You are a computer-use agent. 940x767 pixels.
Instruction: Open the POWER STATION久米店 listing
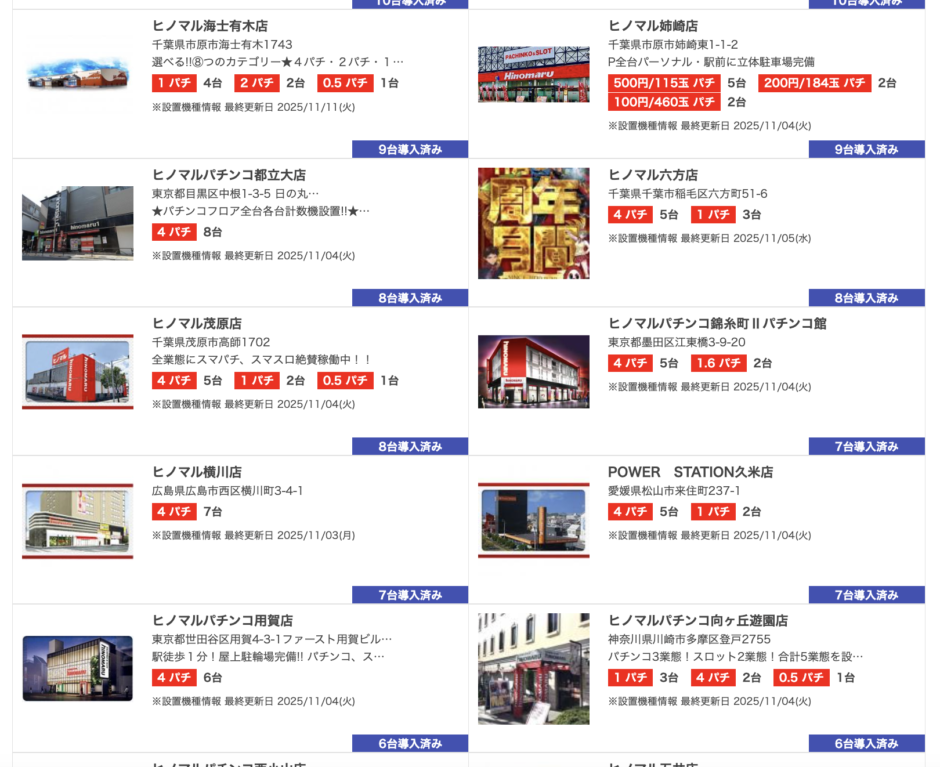tap(690, 472)
